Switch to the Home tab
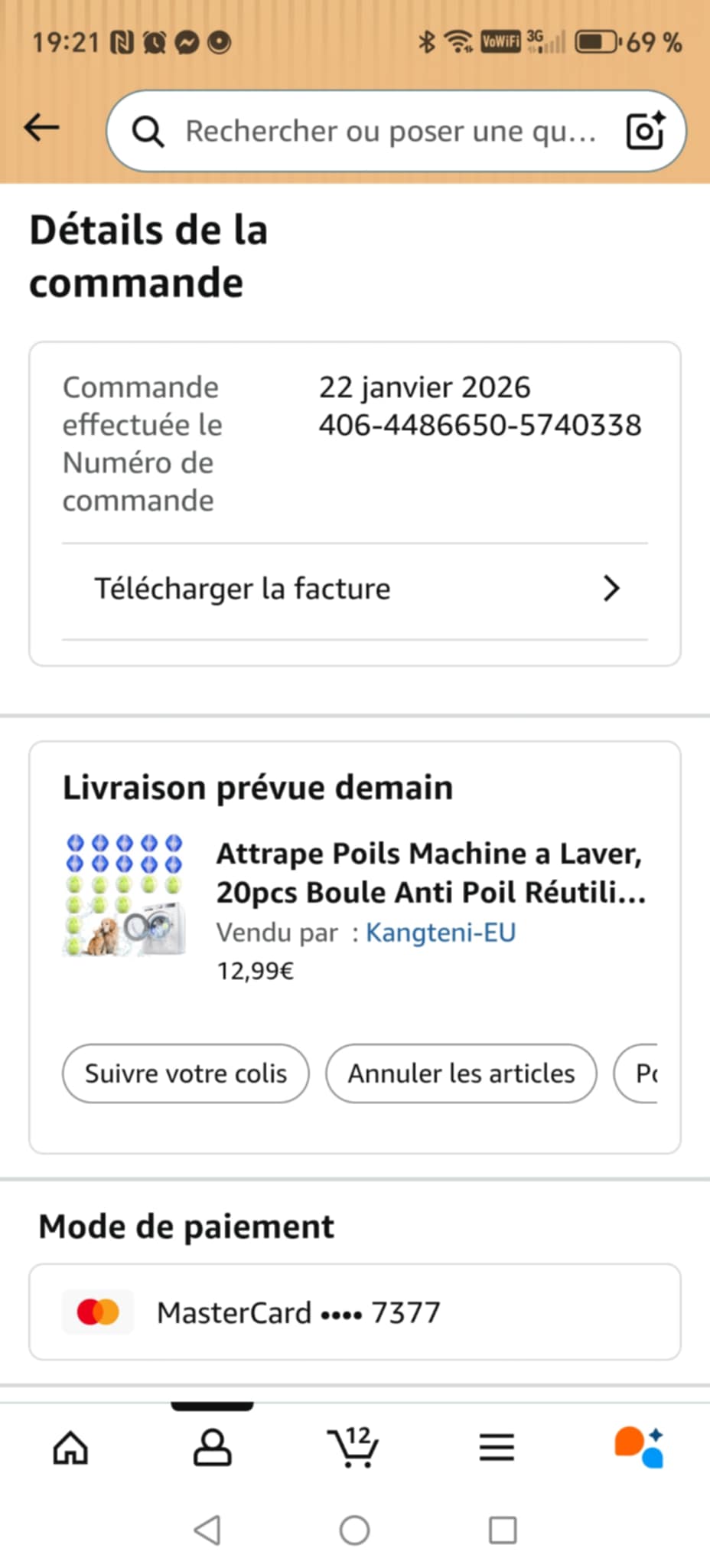Viewport: 710px width, 1568px height. tap(70, 1448)
